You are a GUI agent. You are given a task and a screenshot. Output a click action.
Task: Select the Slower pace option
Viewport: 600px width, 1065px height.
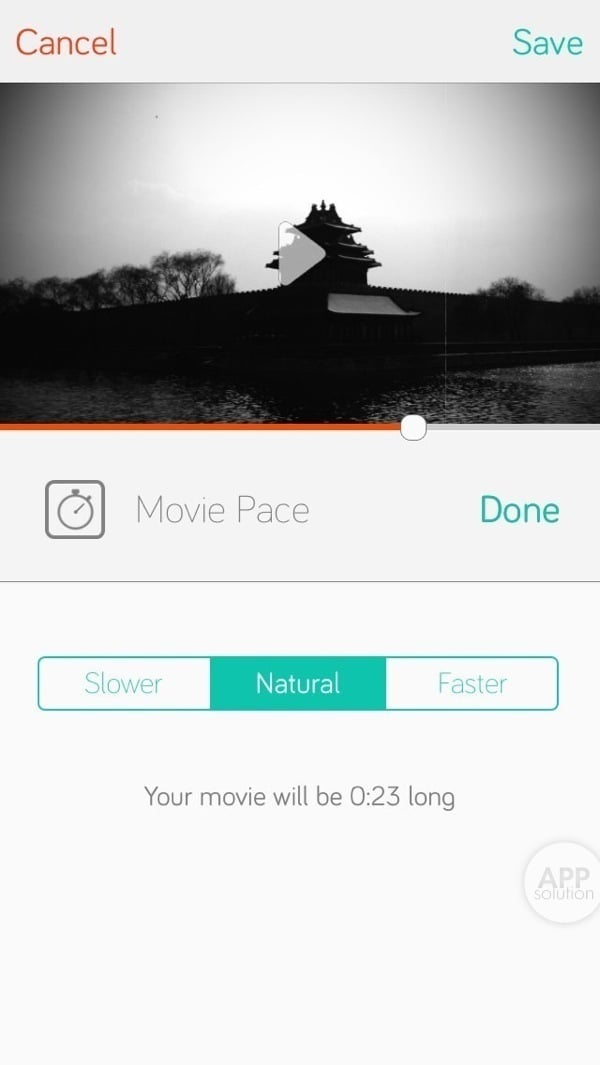pos(124,684)
